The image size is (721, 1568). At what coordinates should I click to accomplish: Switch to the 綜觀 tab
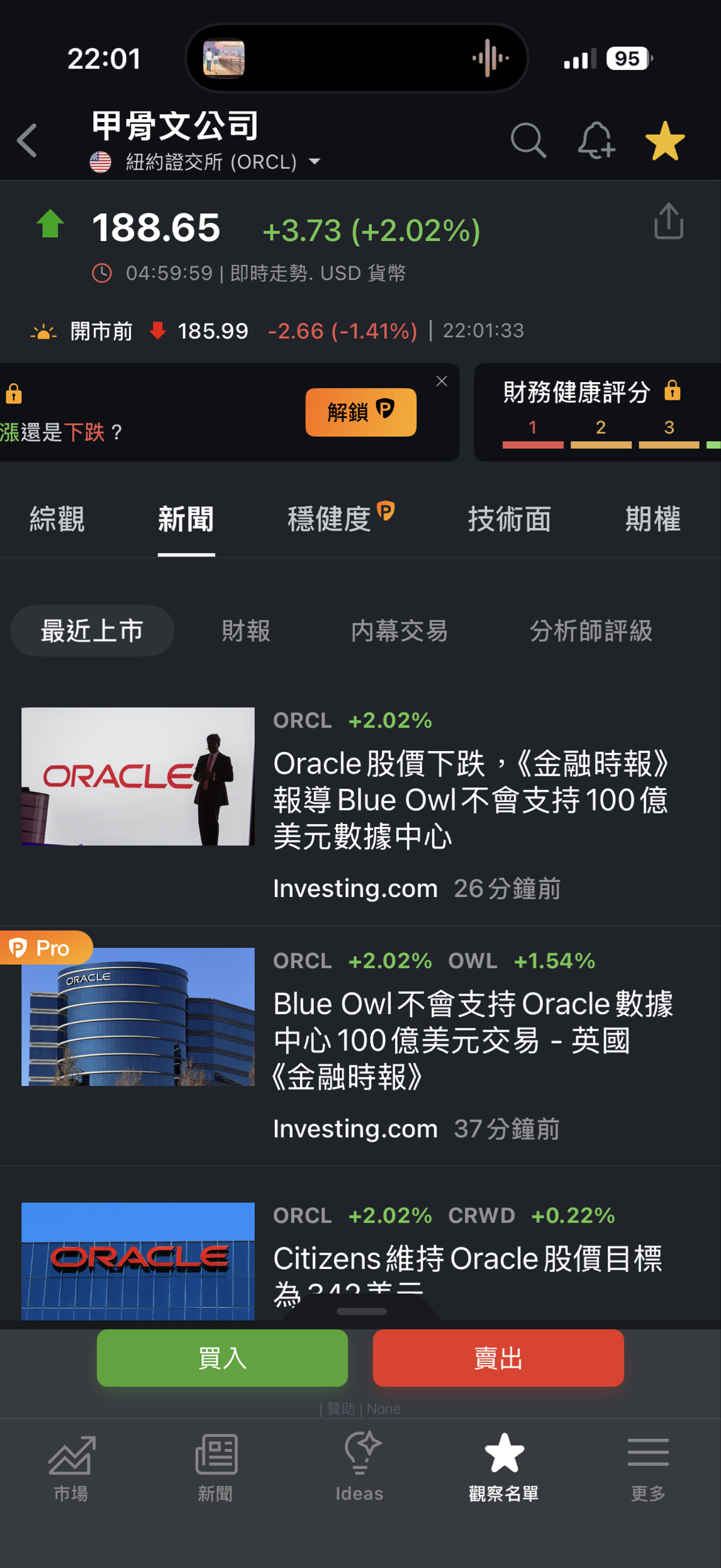tap(57, 519)
